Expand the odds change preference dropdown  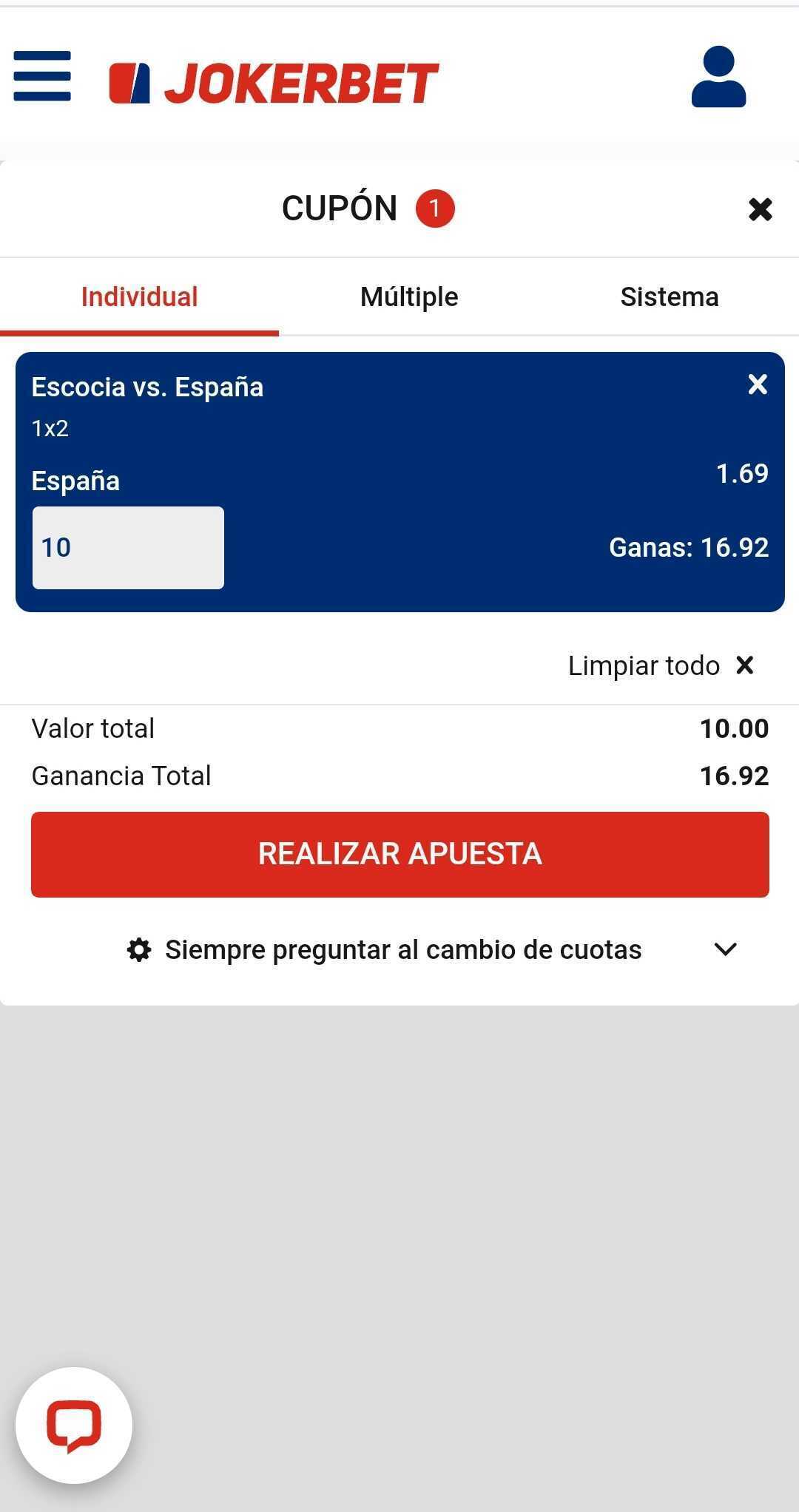[725, 949]
